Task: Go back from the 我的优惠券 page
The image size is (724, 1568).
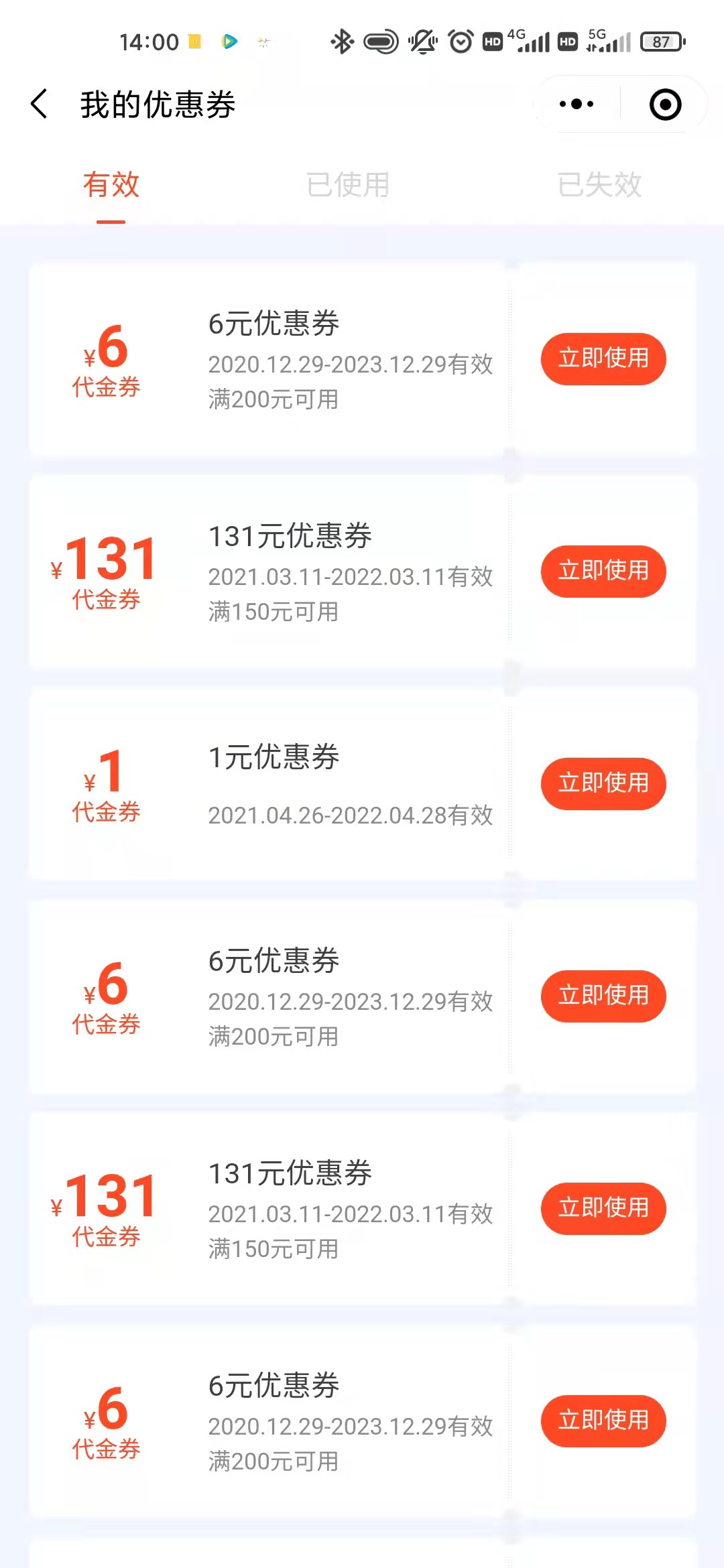Action: point(40,105)
